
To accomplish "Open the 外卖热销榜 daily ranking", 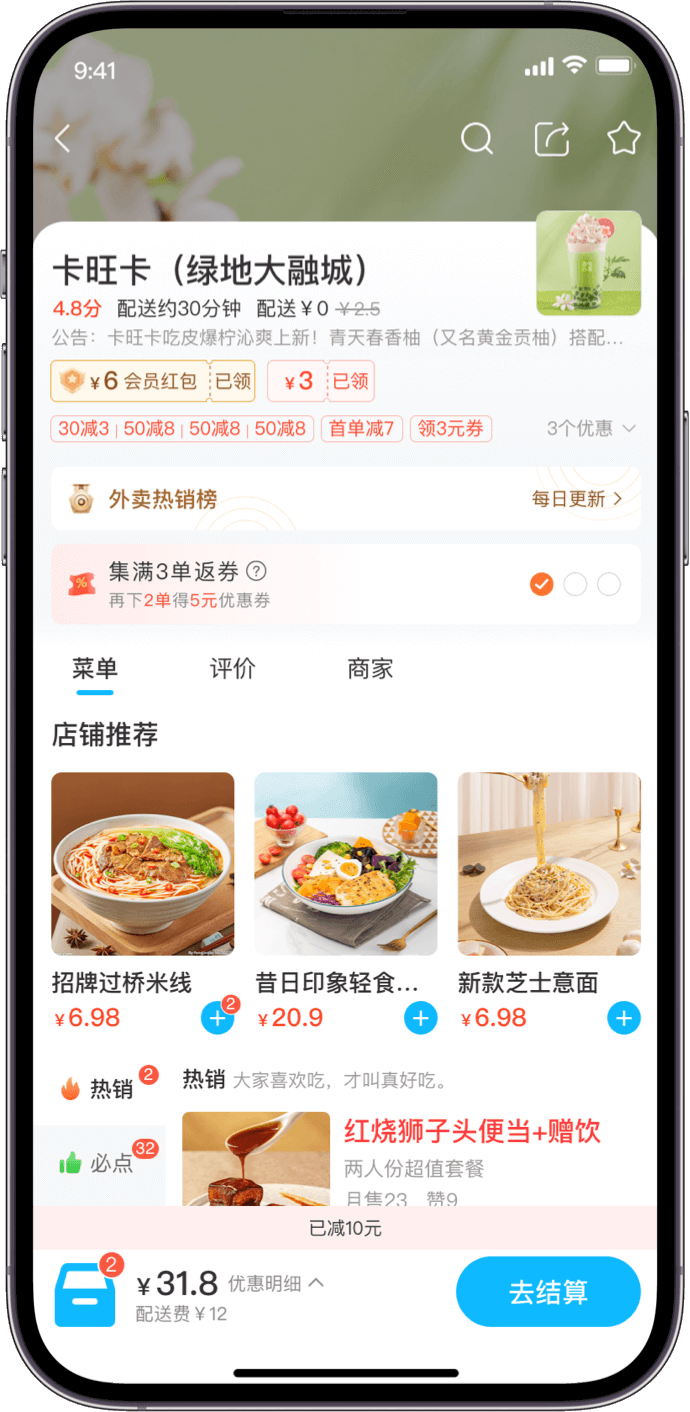I will pyautogui.click(x=345, y=498).
